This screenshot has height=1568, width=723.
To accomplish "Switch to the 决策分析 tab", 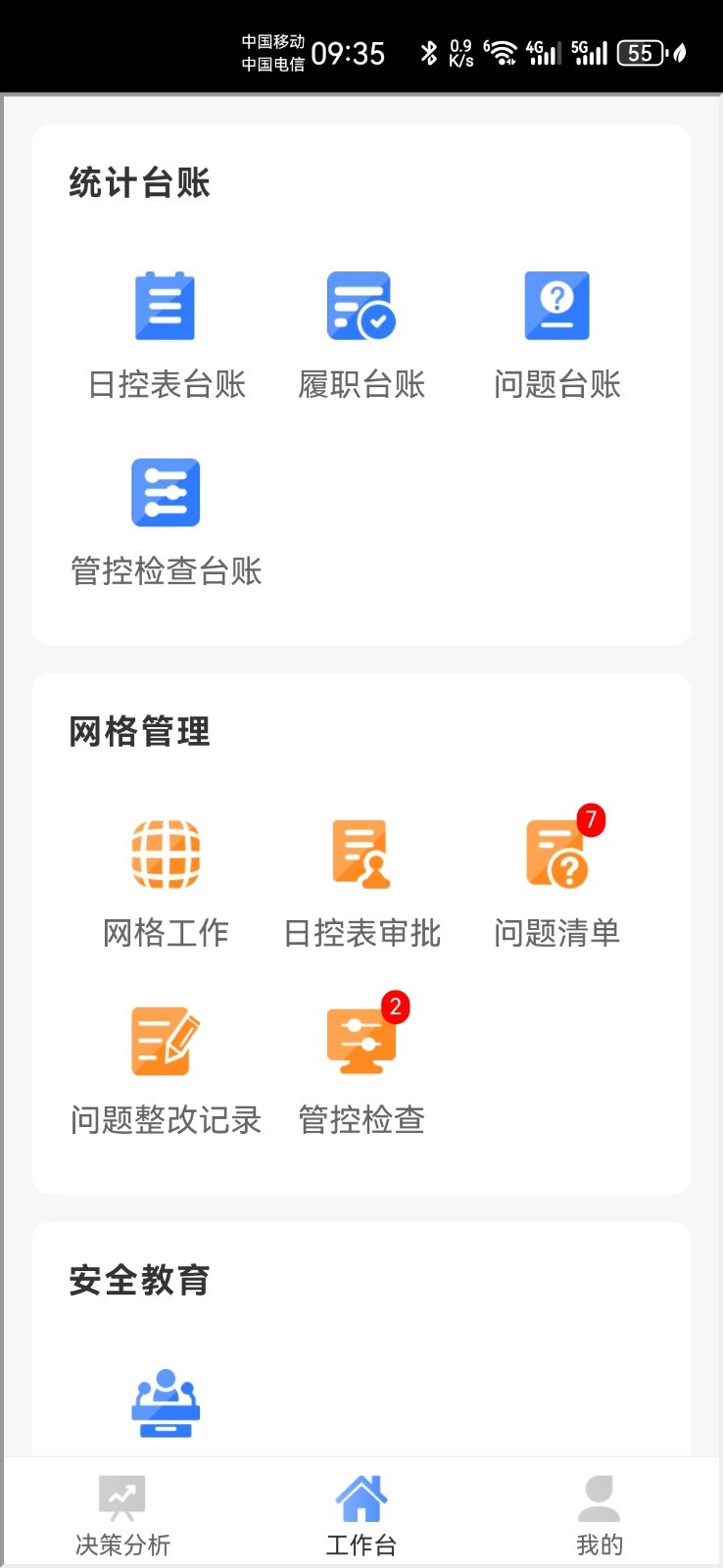I will (x=122, y=1515).
